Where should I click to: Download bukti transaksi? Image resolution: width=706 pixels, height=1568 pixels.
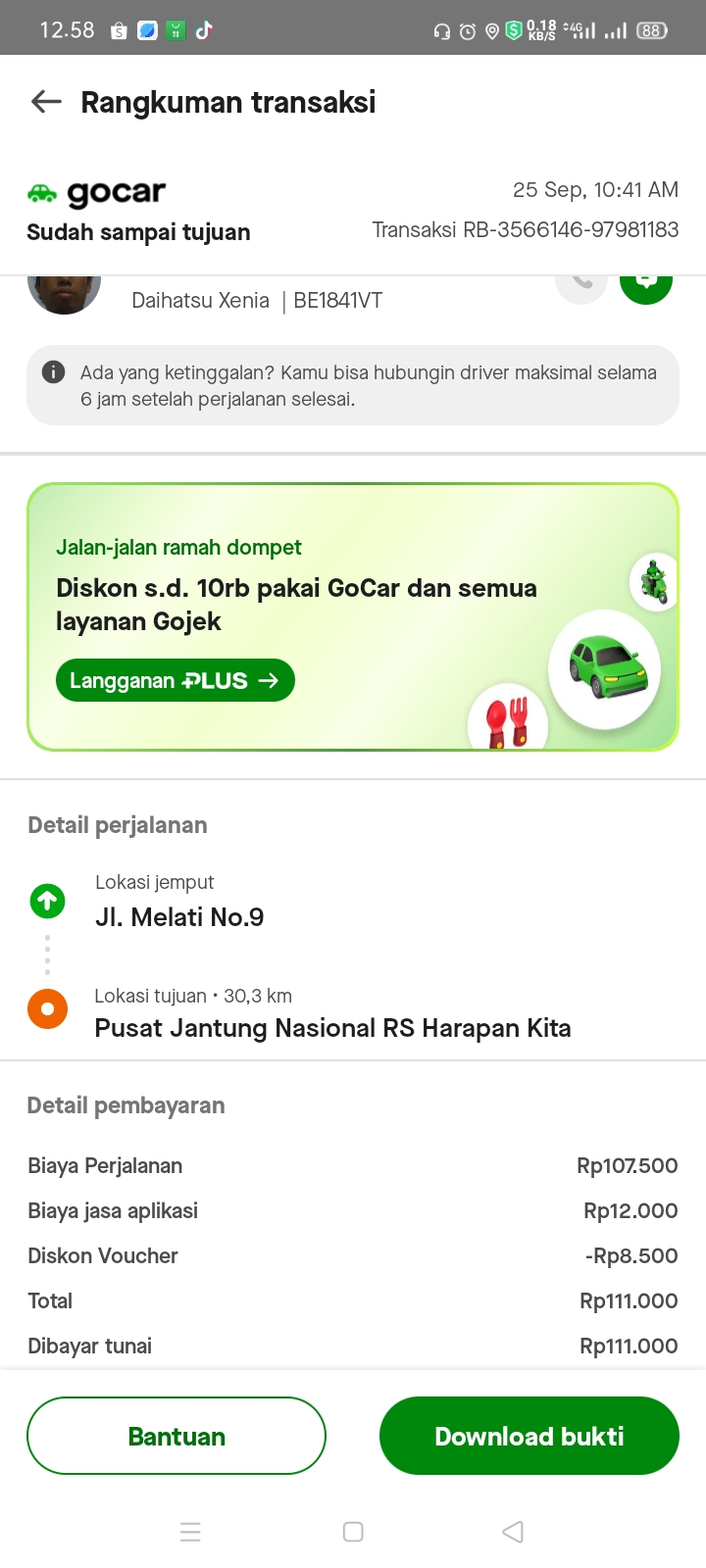[529, 1436]
